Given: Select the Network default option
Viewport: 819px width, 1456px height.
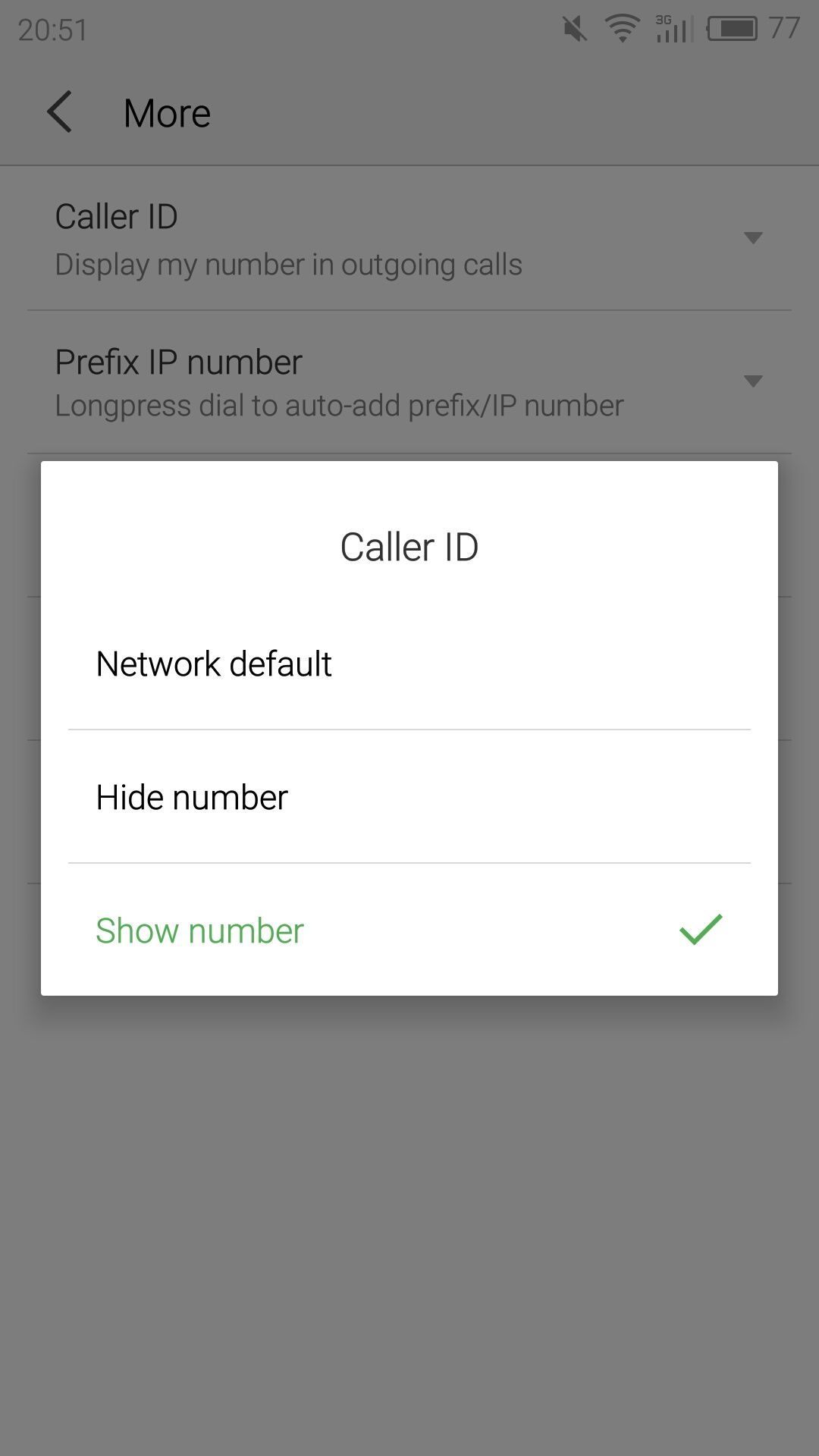Looking at the screenshot, I should 409,664.
